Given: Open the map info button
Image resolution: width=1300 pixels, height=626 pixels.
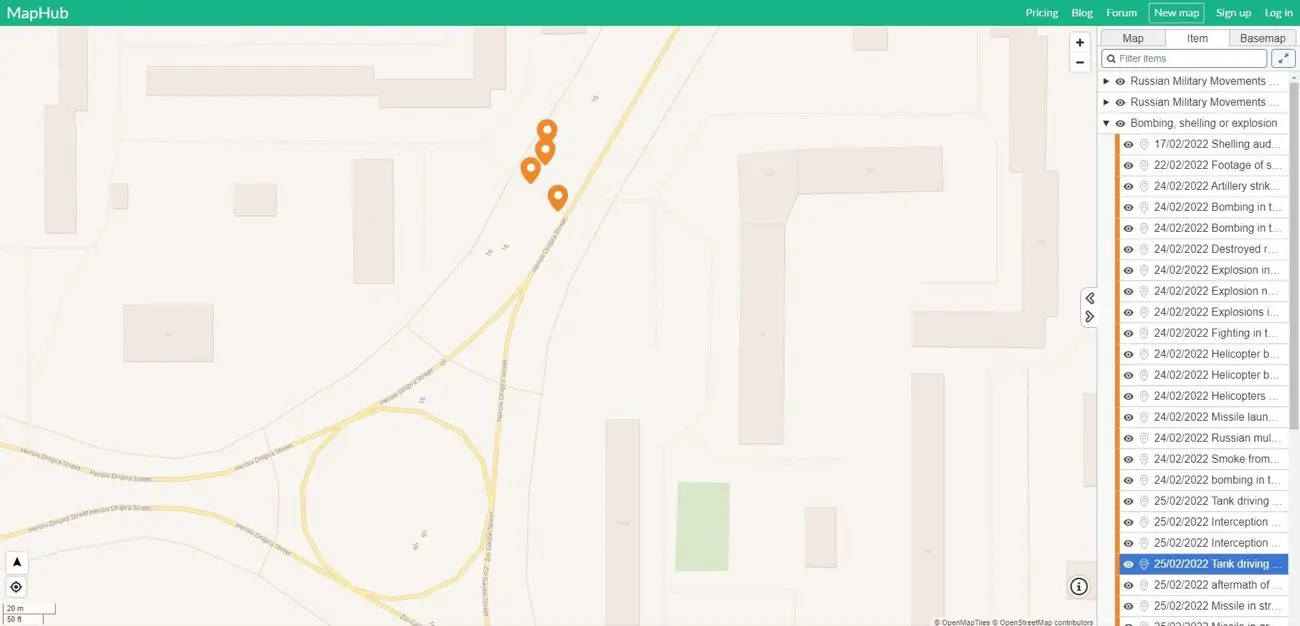Looking at the screenshot, I should (x=1078, y=587).
